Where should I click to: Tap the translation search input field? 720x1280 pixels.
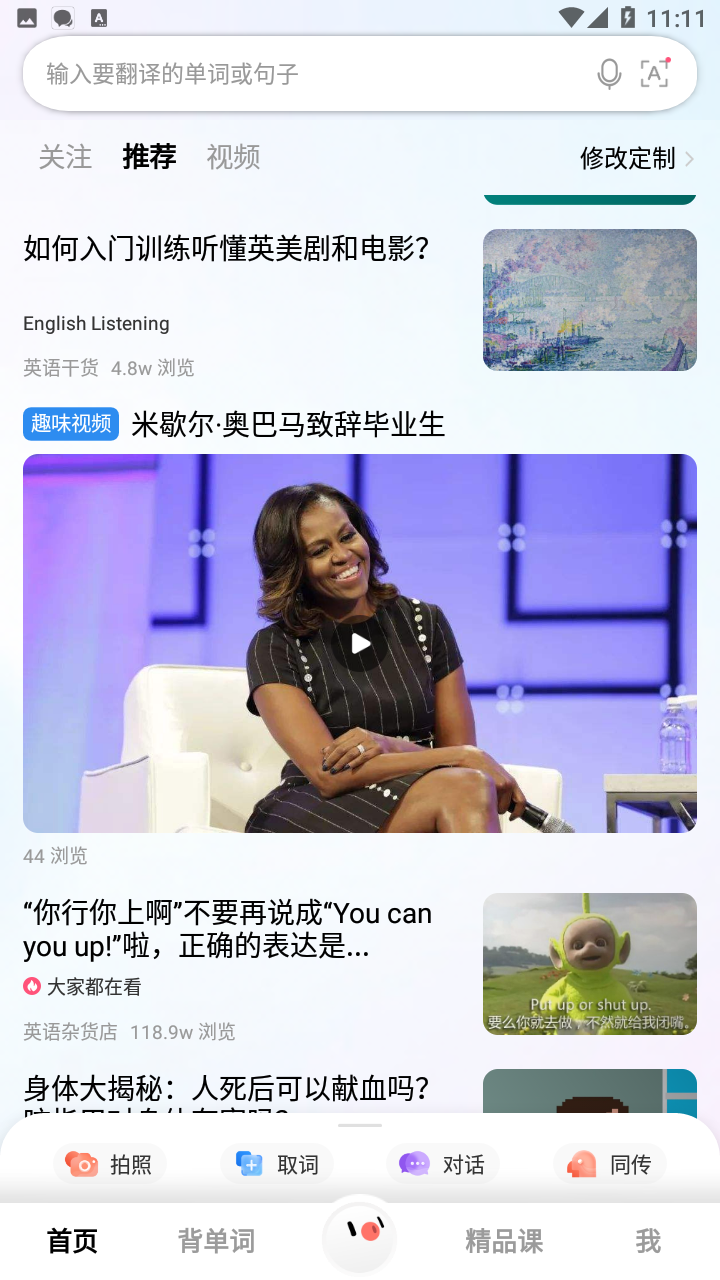click(x=300, y=74)
